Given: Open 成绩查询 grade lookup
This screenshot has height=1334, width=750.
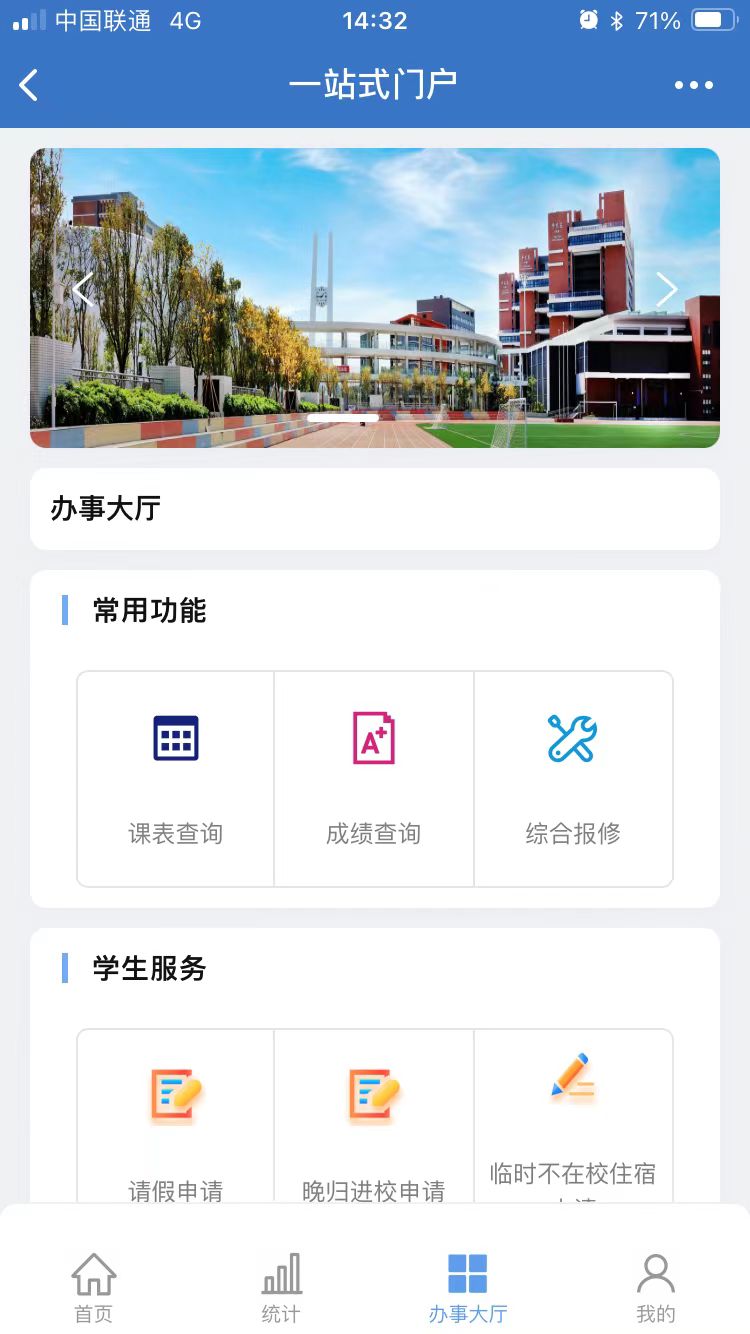Looking at the screenshot, I should tap(374, 778).
